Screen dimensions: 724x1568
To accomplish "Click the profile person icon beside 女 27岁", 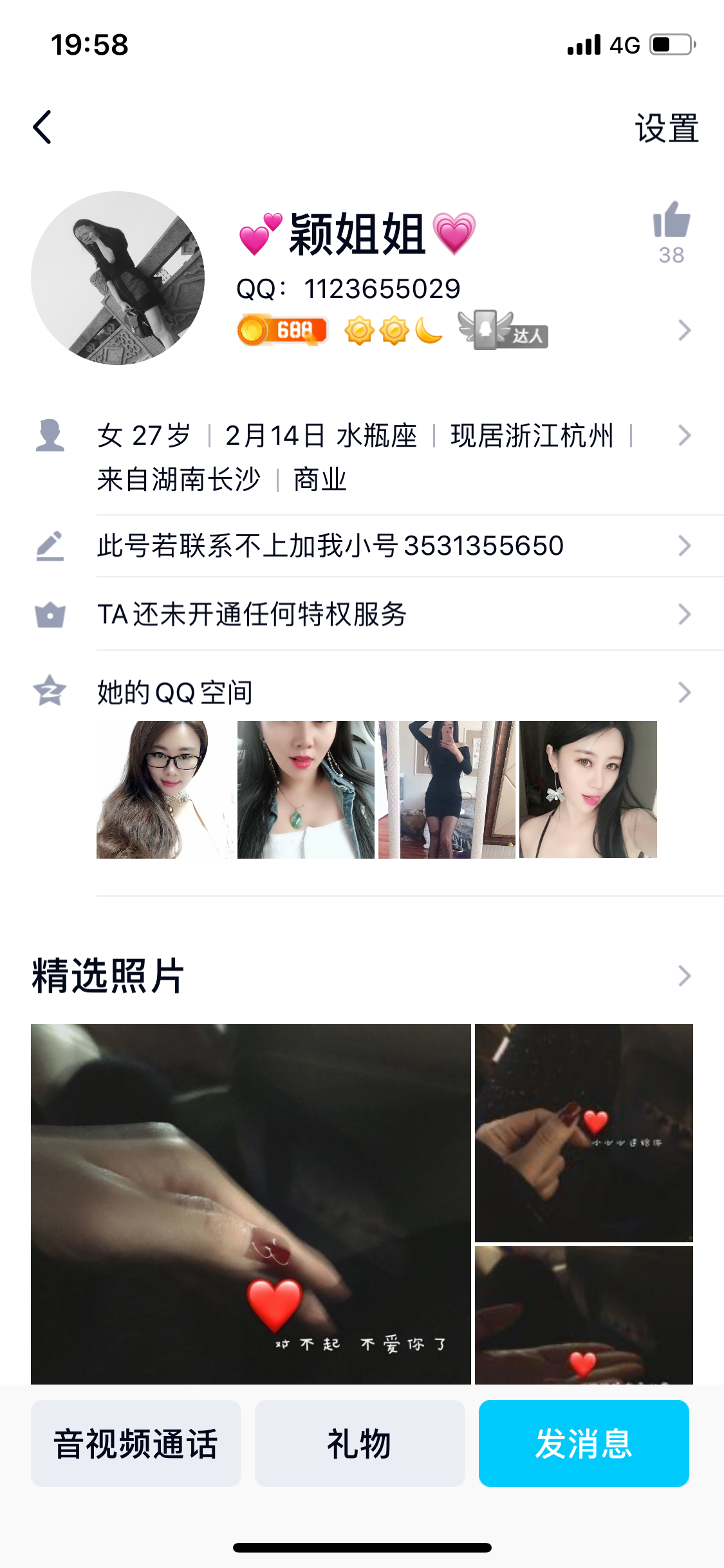I will point(53,434).
